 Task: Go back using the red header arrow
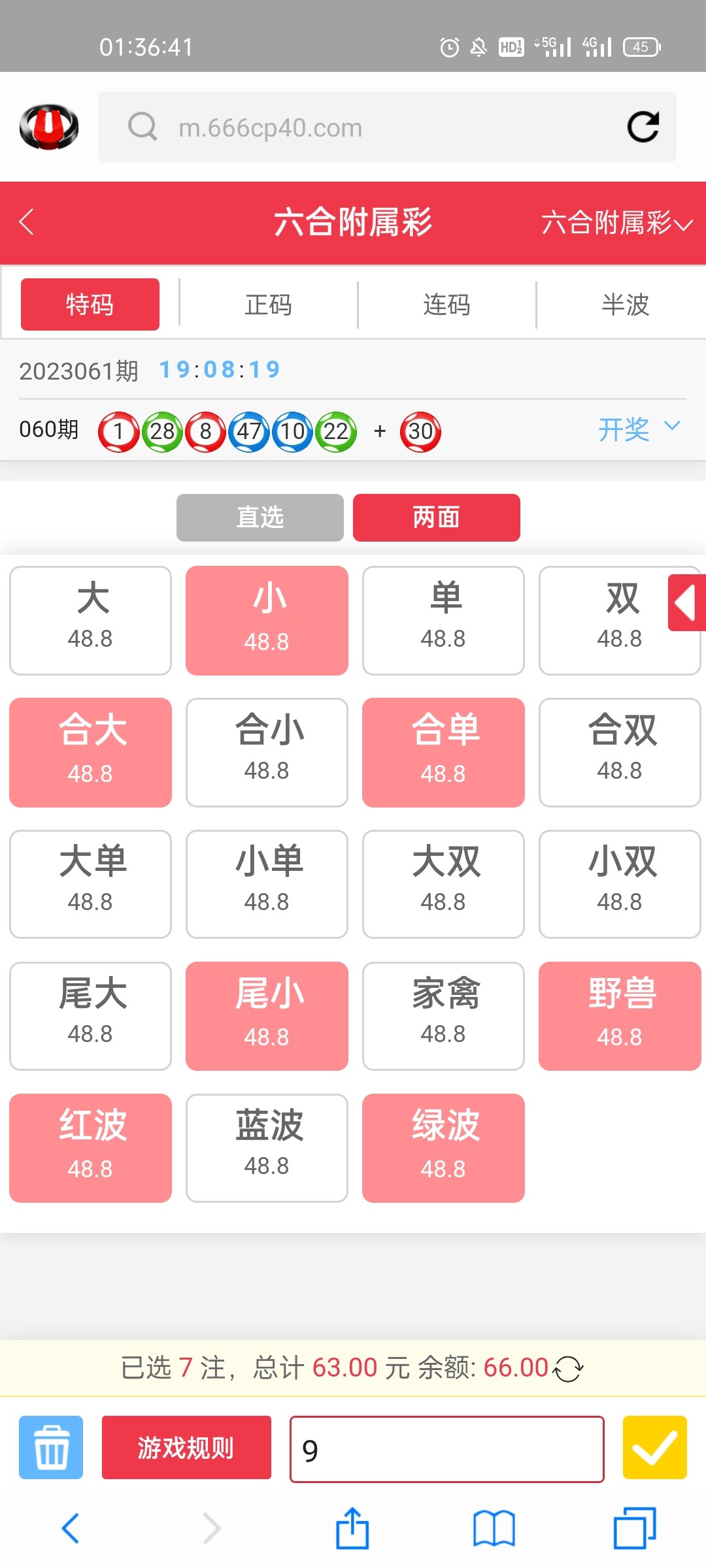click(x=27, y=222)
